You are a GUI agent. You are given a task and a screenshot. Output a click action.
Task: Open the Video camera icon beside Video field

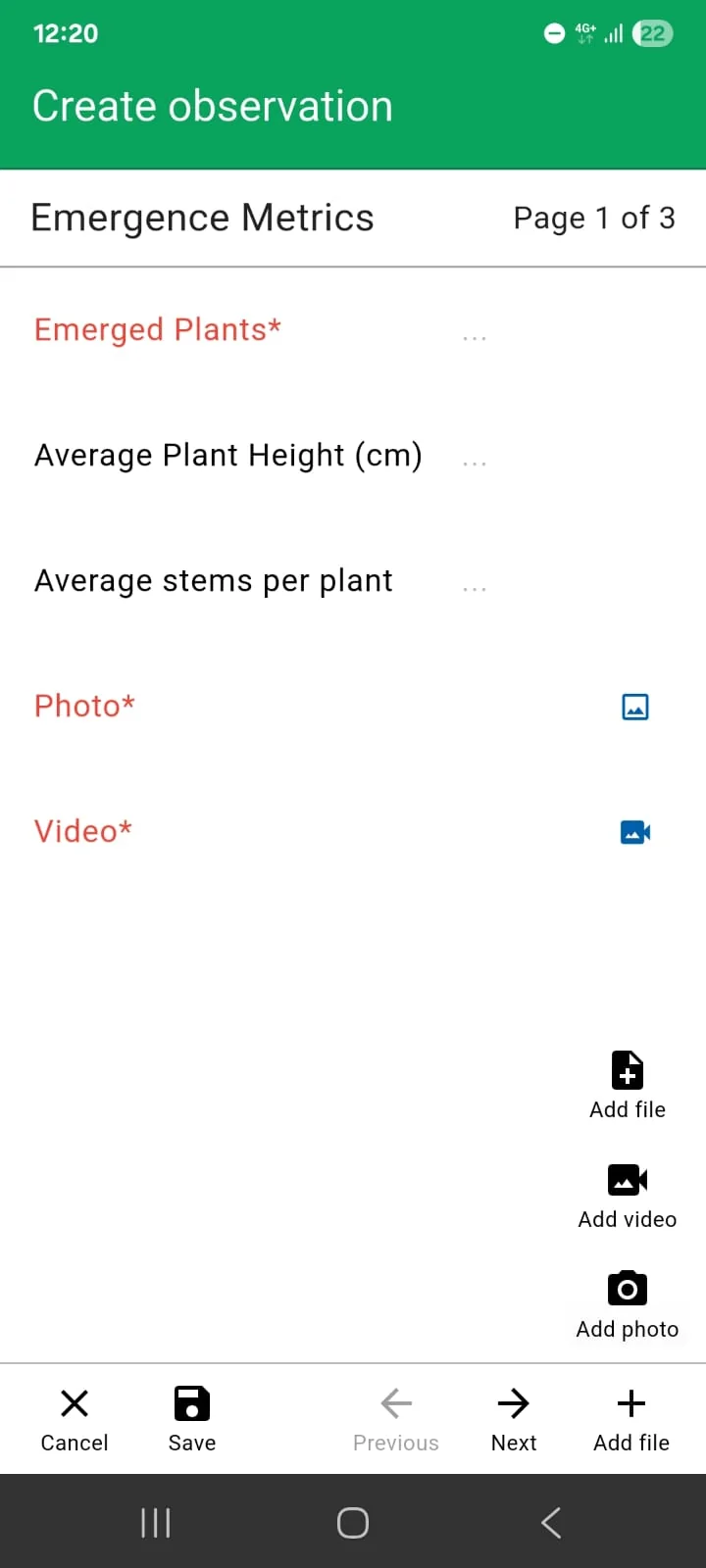click(x=634, y=831)
